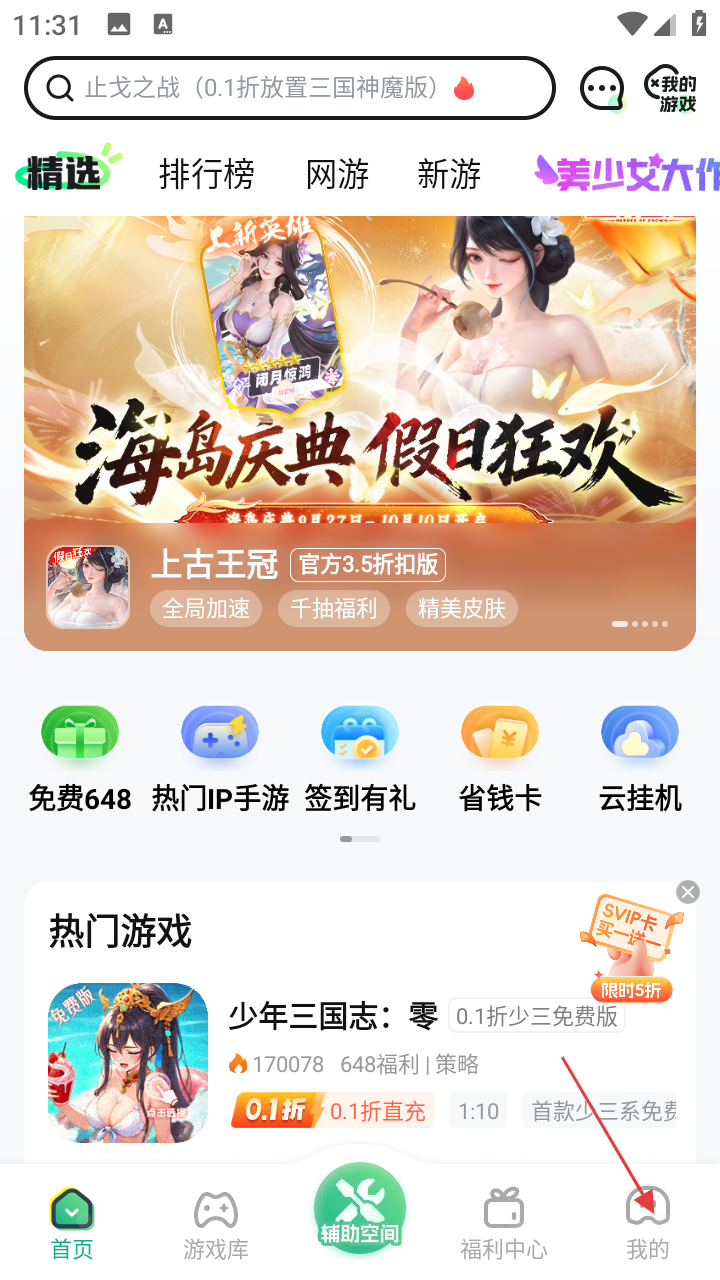Viewport: 720px width, 1280px height.
Task: Open 云挂机 shortcut
Action: 640,760
